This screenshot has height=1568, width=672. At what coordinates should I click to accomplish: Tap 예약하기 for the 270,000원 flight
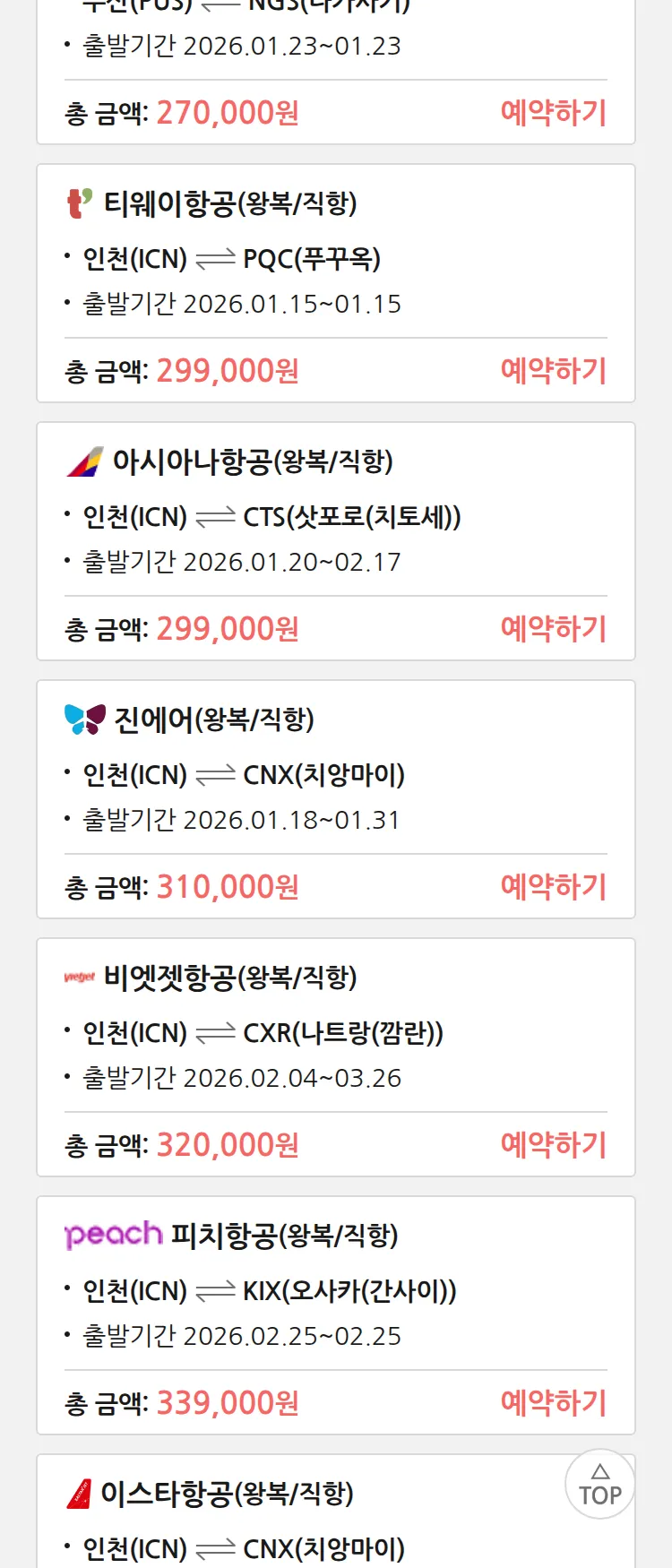(x=553, y=113)
